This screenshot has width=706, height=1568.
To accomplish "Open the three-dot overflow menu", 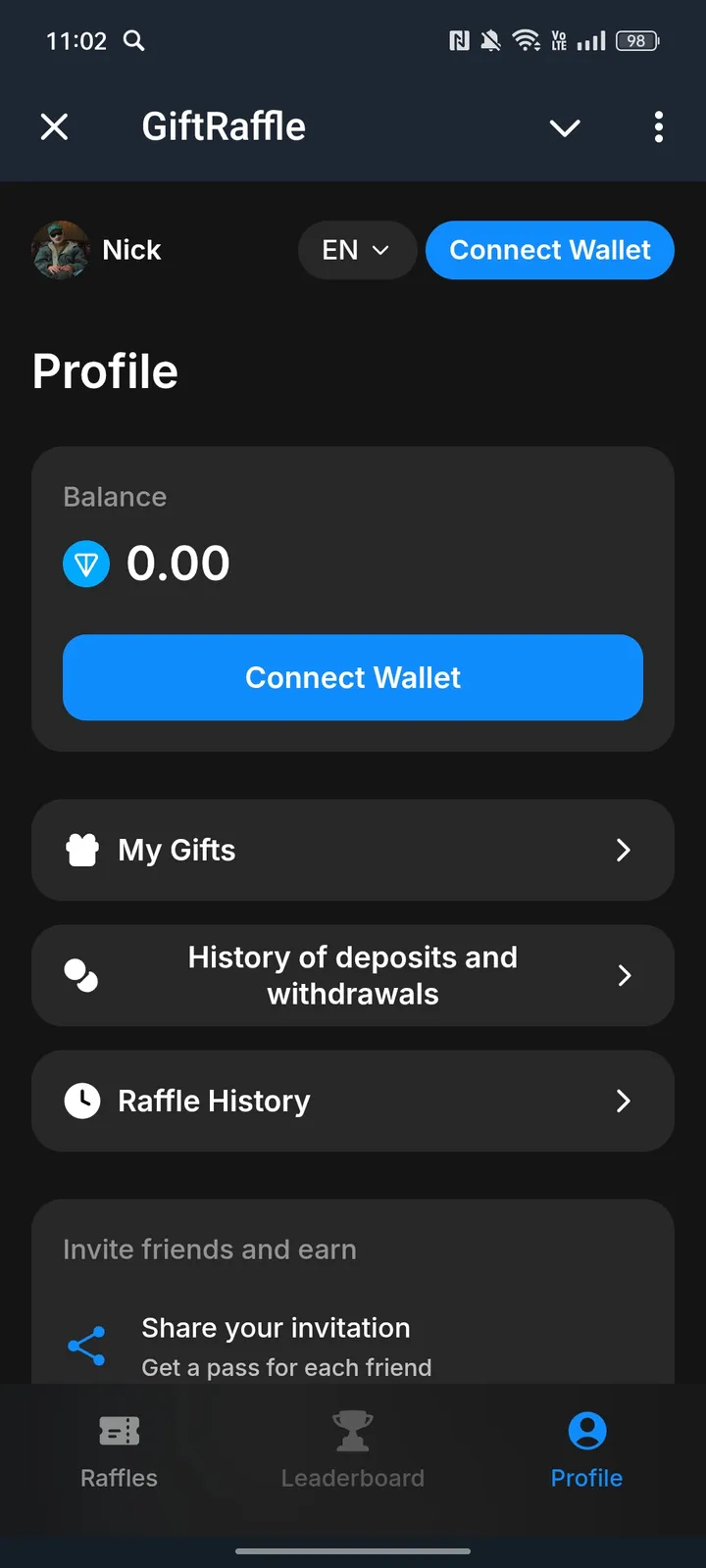I will pyautogui.click(x=658, y=127).
